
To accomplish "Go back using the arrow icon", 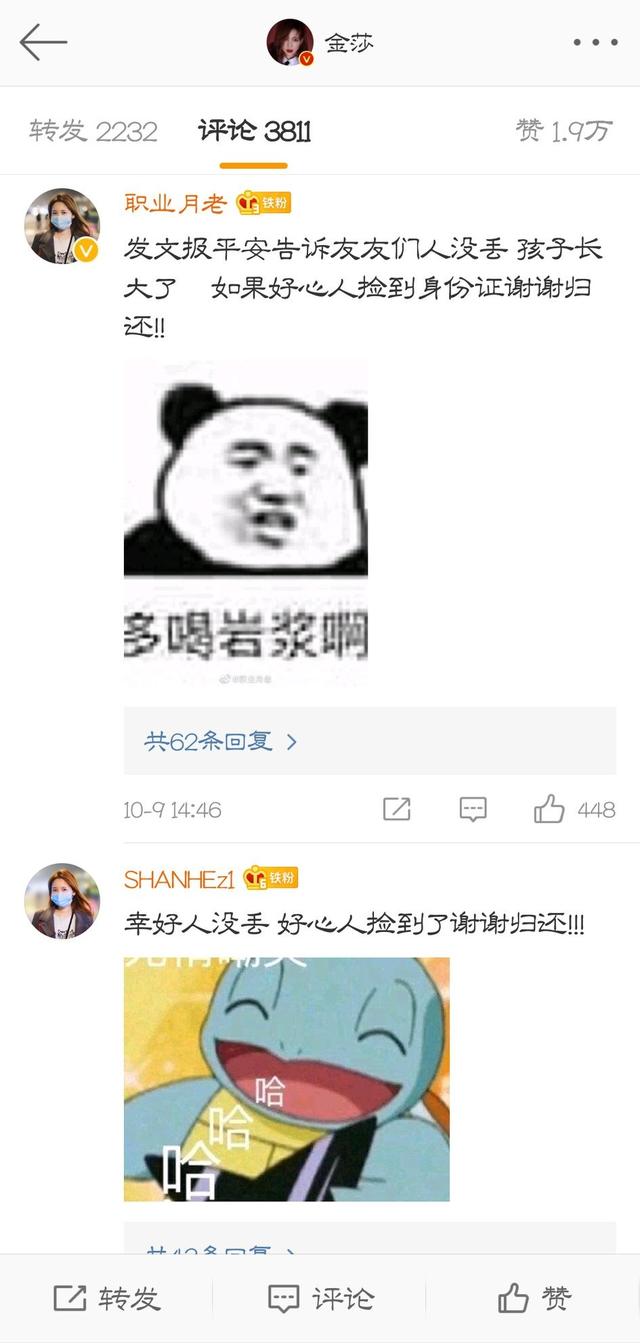I will [43, 43].
